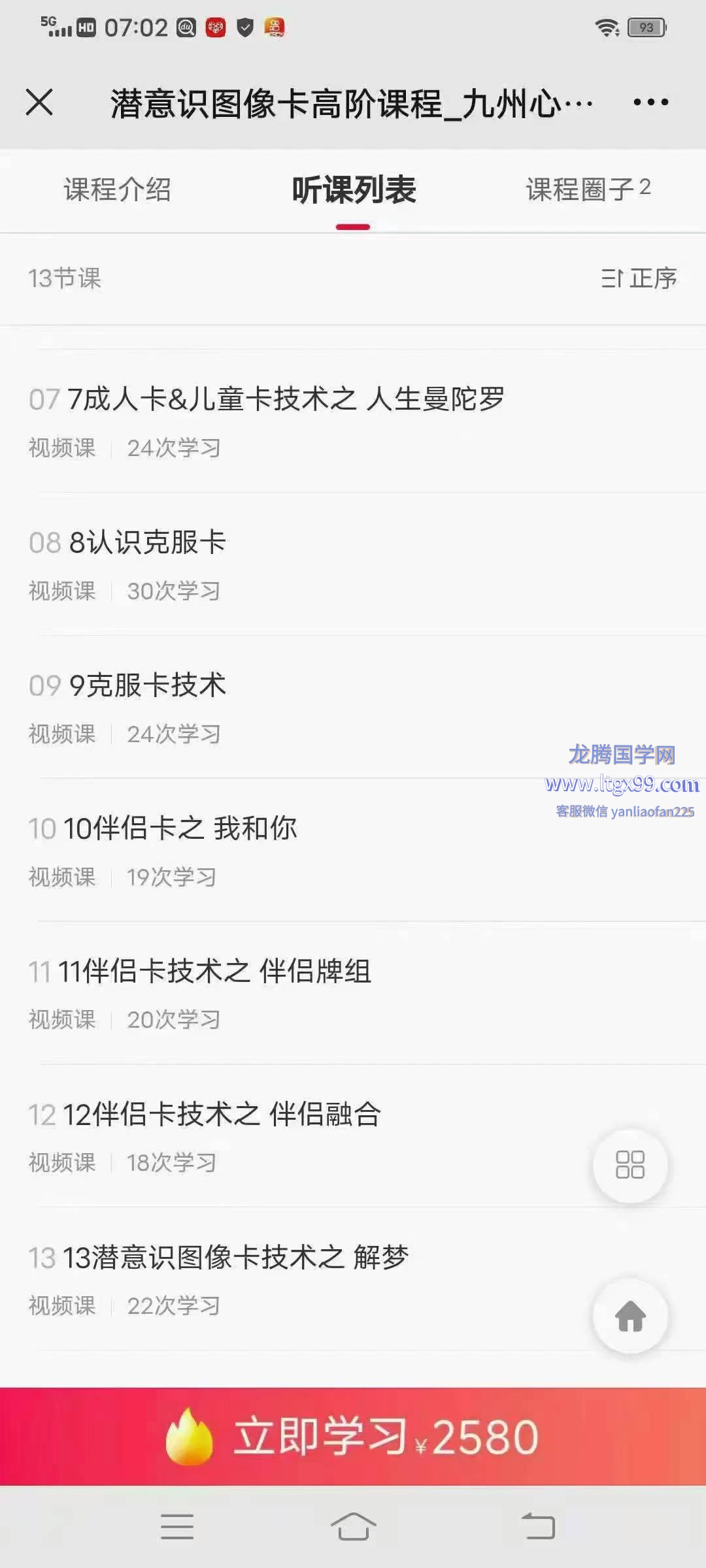Open lesson 09 克服卡技术

(353, 708)
